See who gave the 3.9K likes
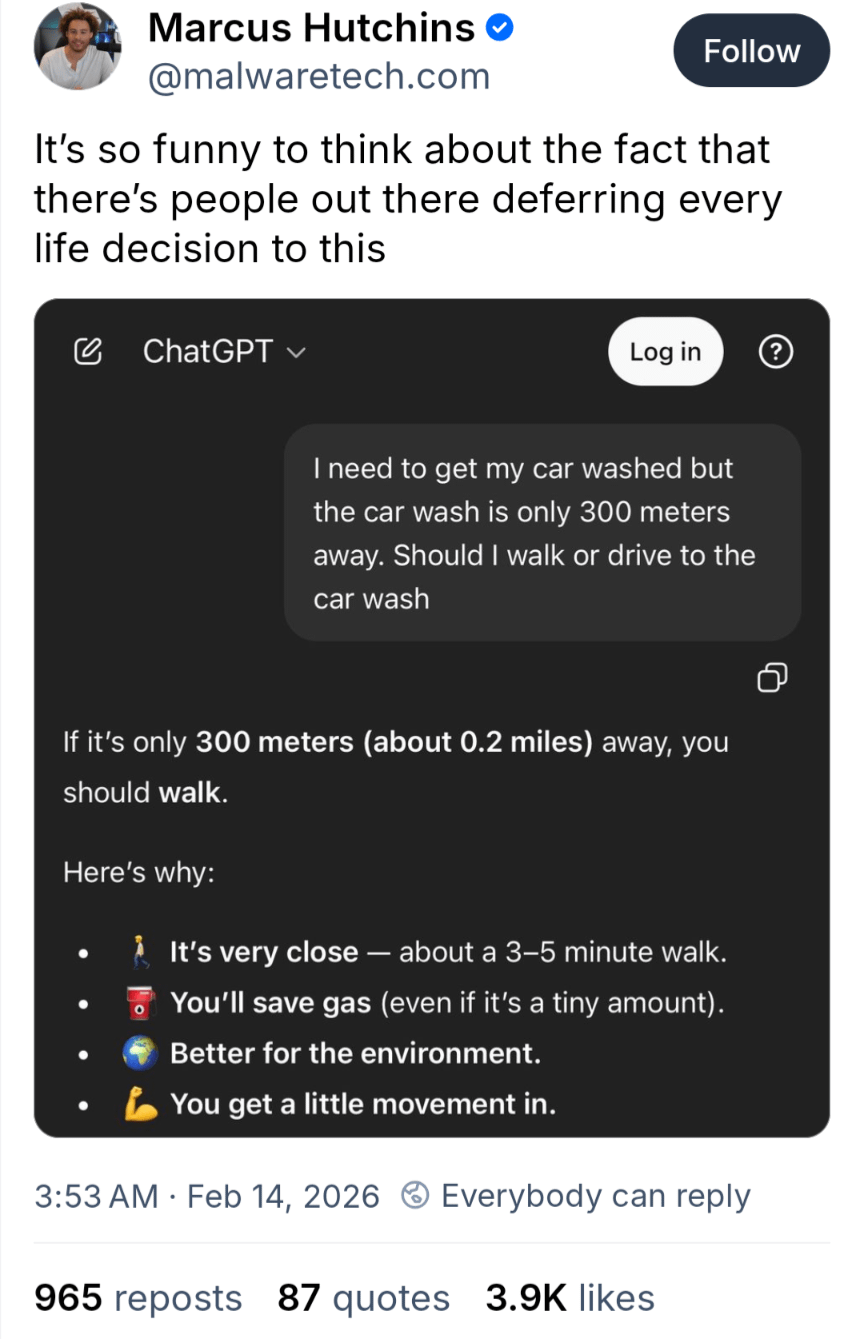The width and height of the screenshot is (864, 1339). tap(570, 1298)
